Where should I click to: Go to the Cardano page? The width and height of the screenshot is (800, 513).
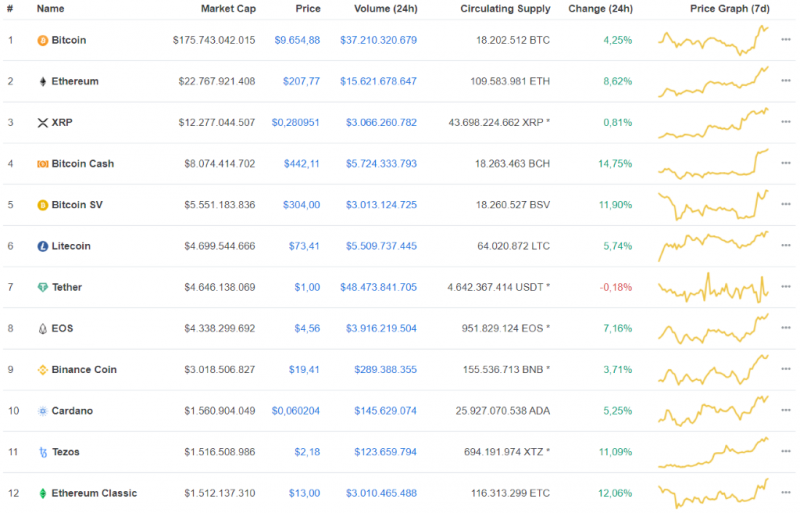point(71,410)
